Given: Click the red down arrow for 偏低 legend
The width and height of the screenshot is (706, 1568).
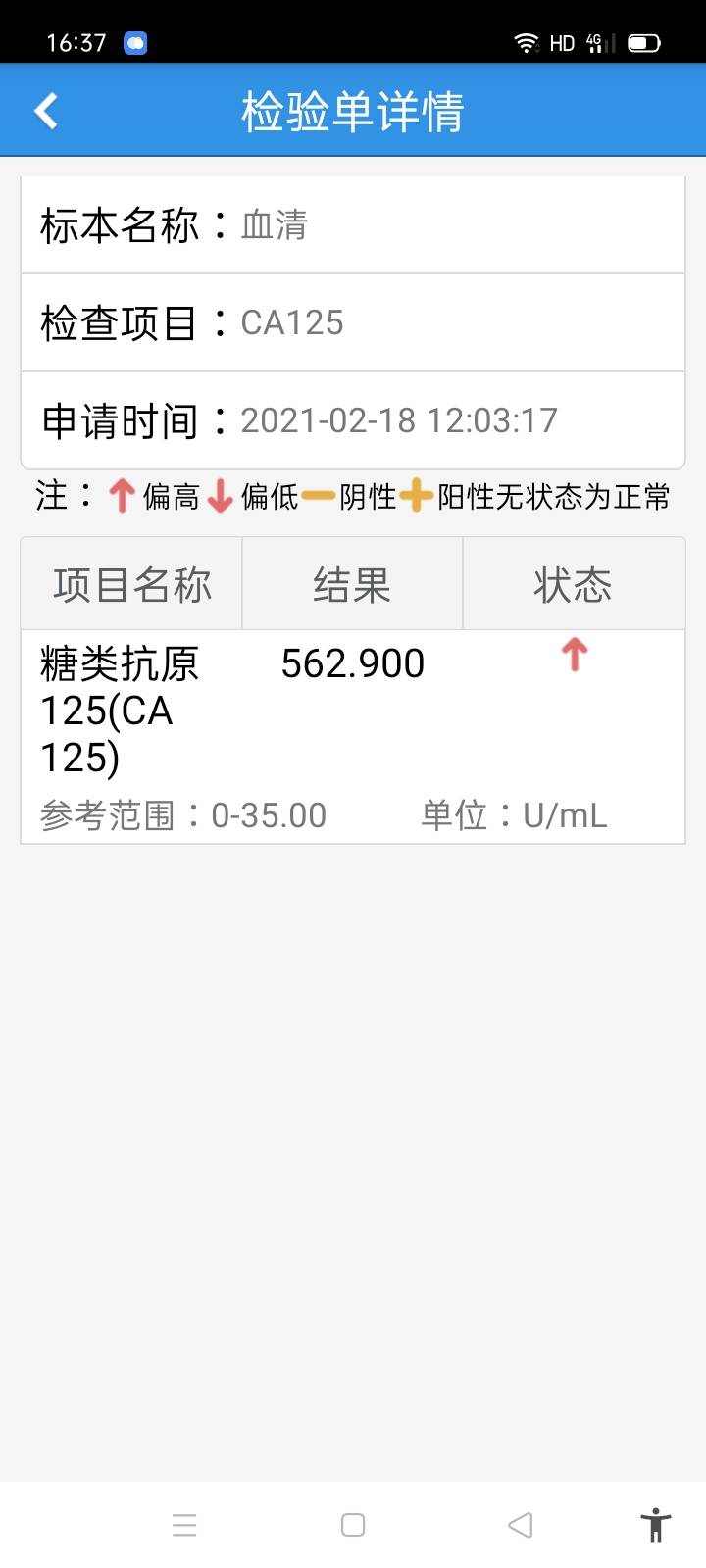Looking at the screenshot, I should click(x=217, y=497).
